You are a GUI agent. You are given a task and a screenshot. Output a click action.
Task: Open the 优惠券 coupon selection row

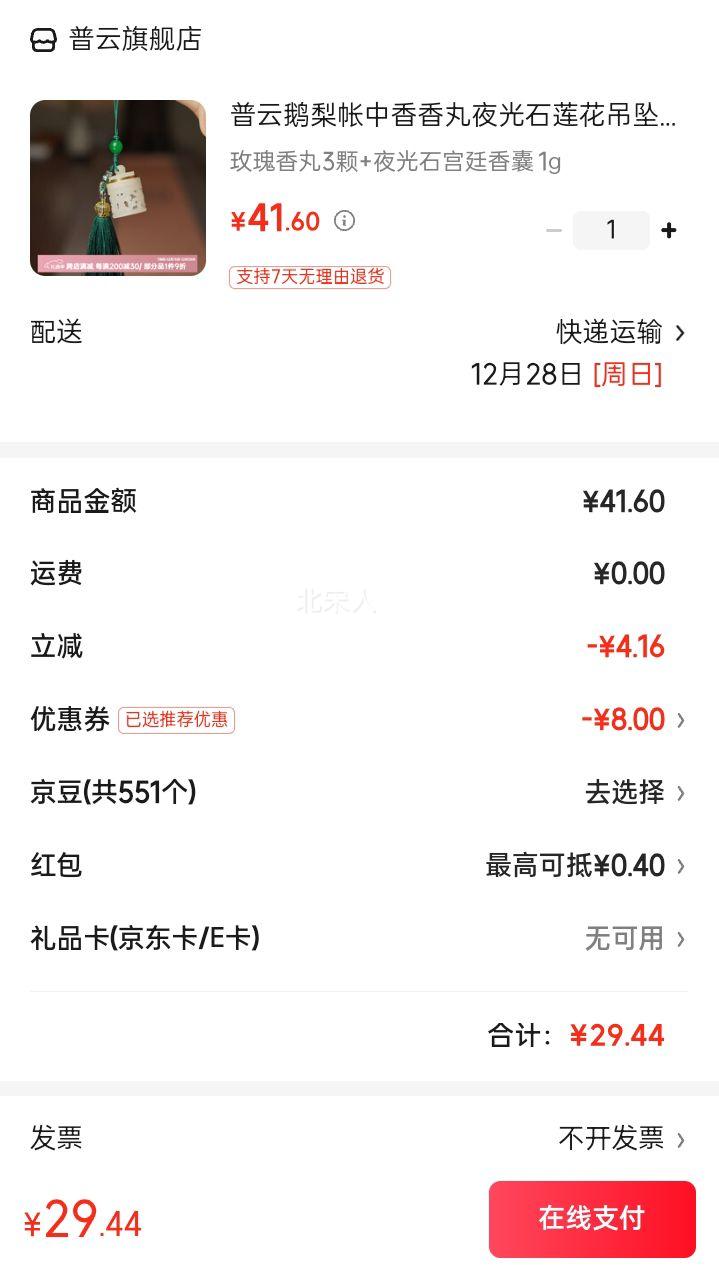pyautogui.click(x=359, y=719)
